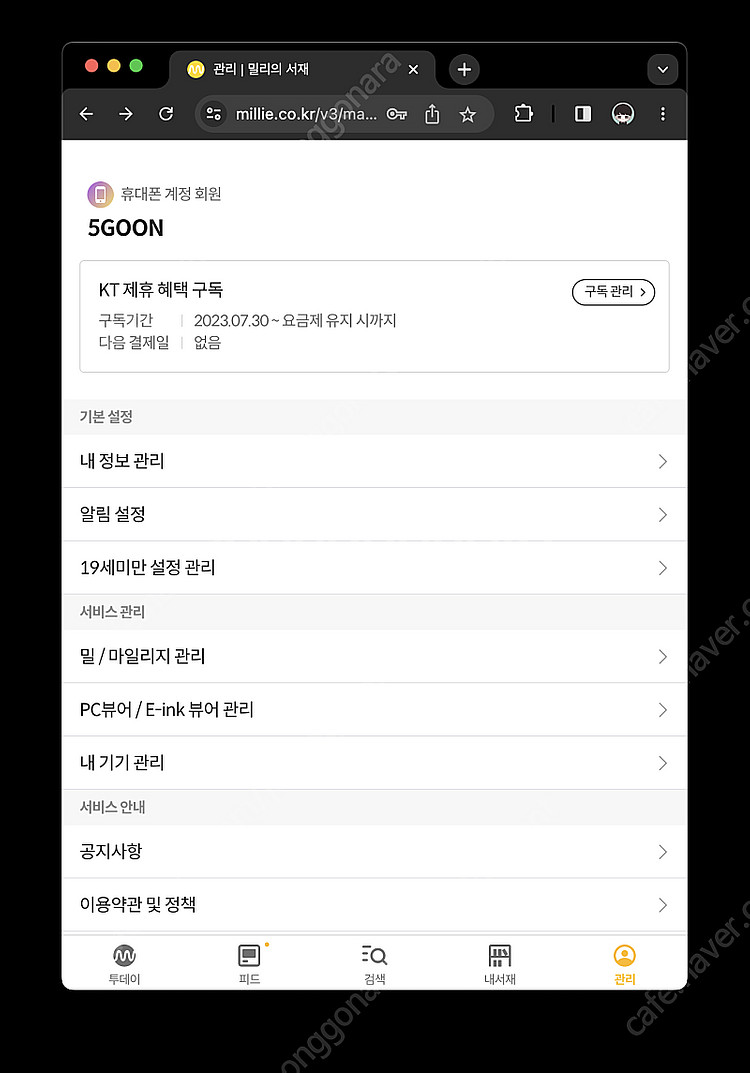Go back with browser back arrow
Screen dimensions: 750x1073
(x=87, y=114)
